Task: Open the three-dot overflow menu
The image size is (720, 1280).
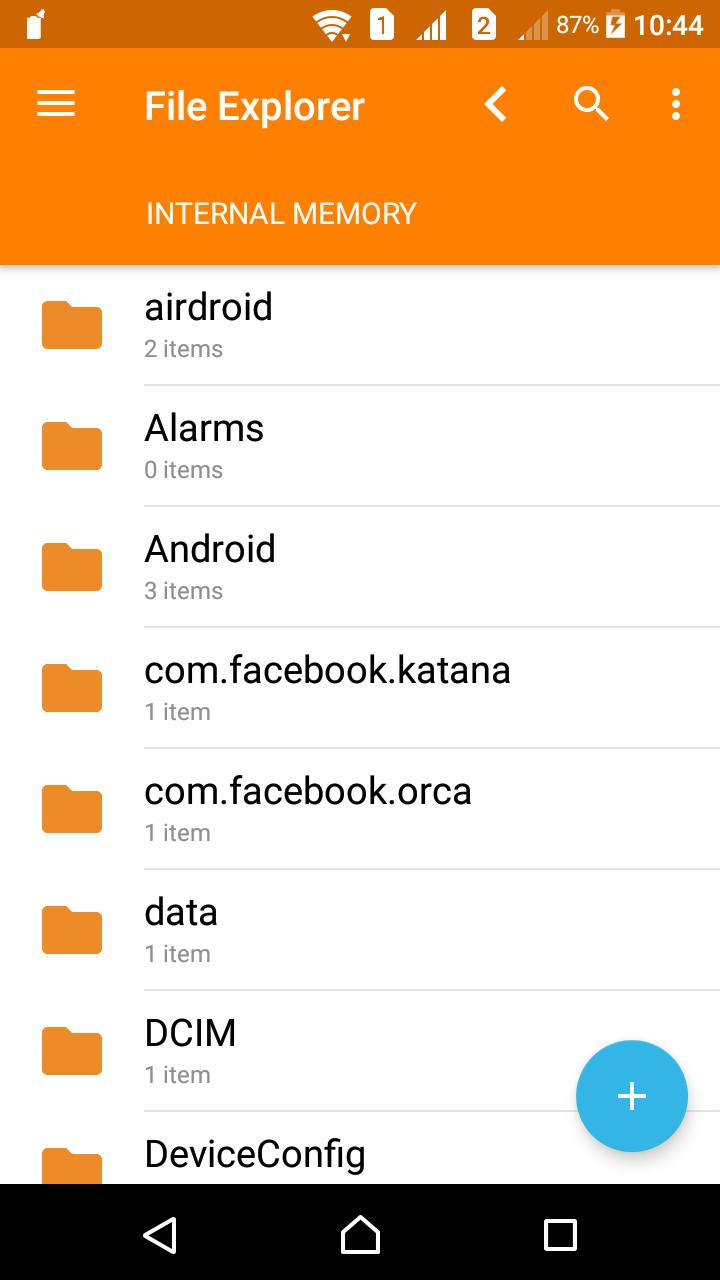Action: click(675, 103)
